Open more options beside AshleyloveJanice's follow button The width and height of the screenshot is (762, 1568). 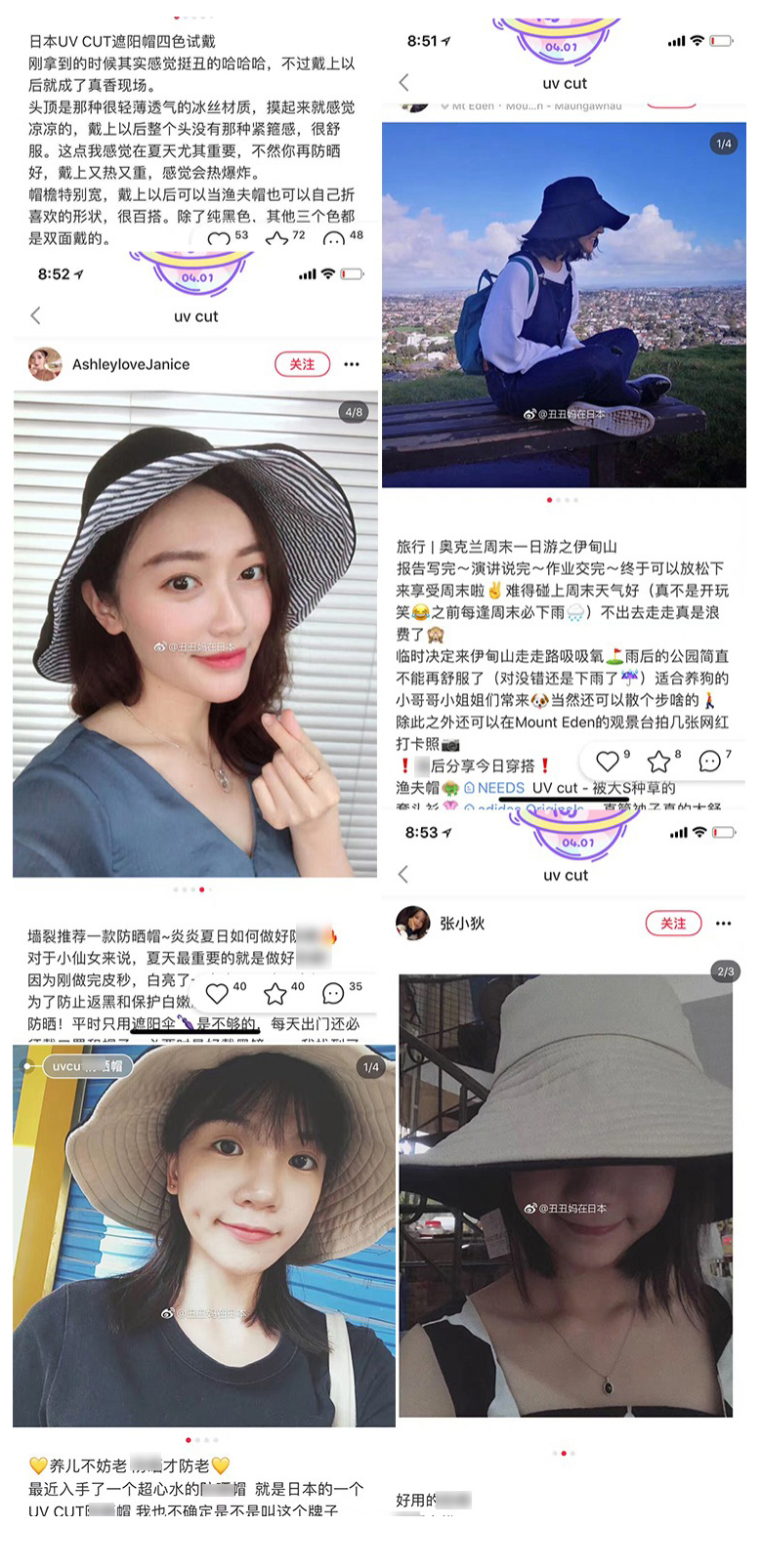(x=352, y=364)
